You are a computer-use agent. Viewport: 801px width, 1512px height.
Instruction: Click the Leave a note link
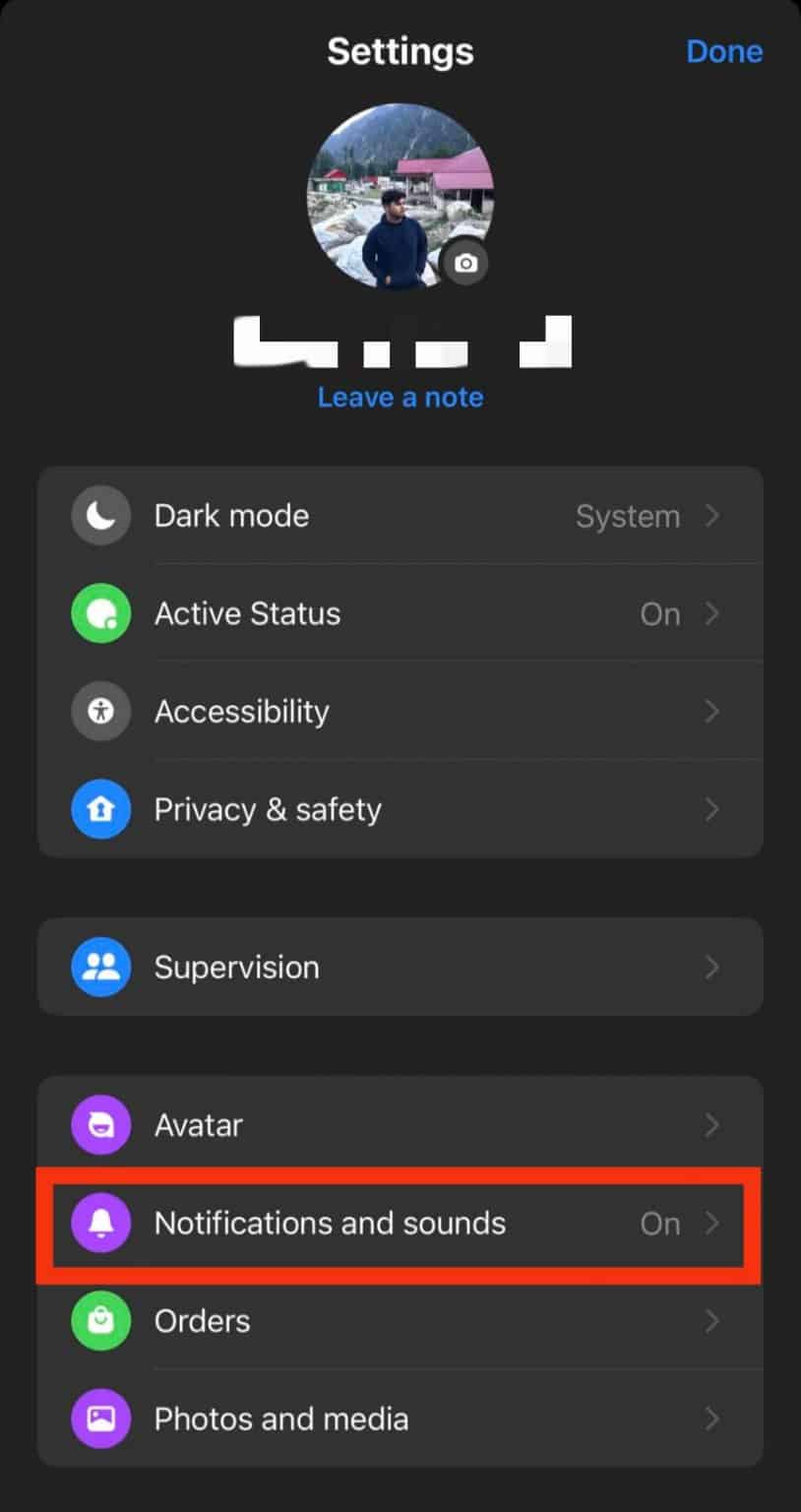click(x=400, y=397)
